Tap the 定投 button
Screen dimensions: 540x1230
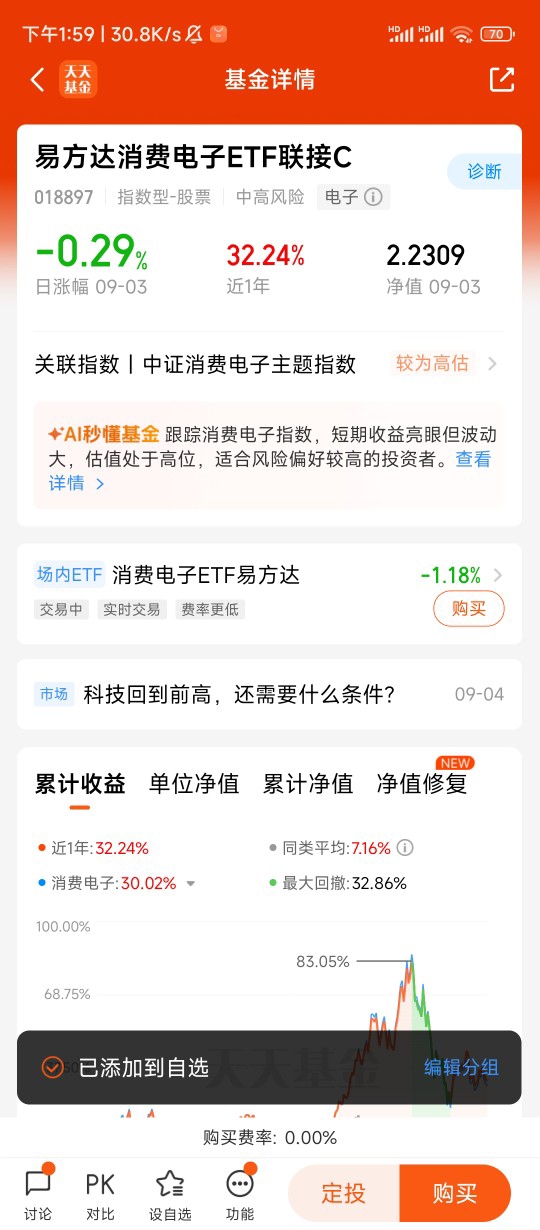pos(344,1193)
